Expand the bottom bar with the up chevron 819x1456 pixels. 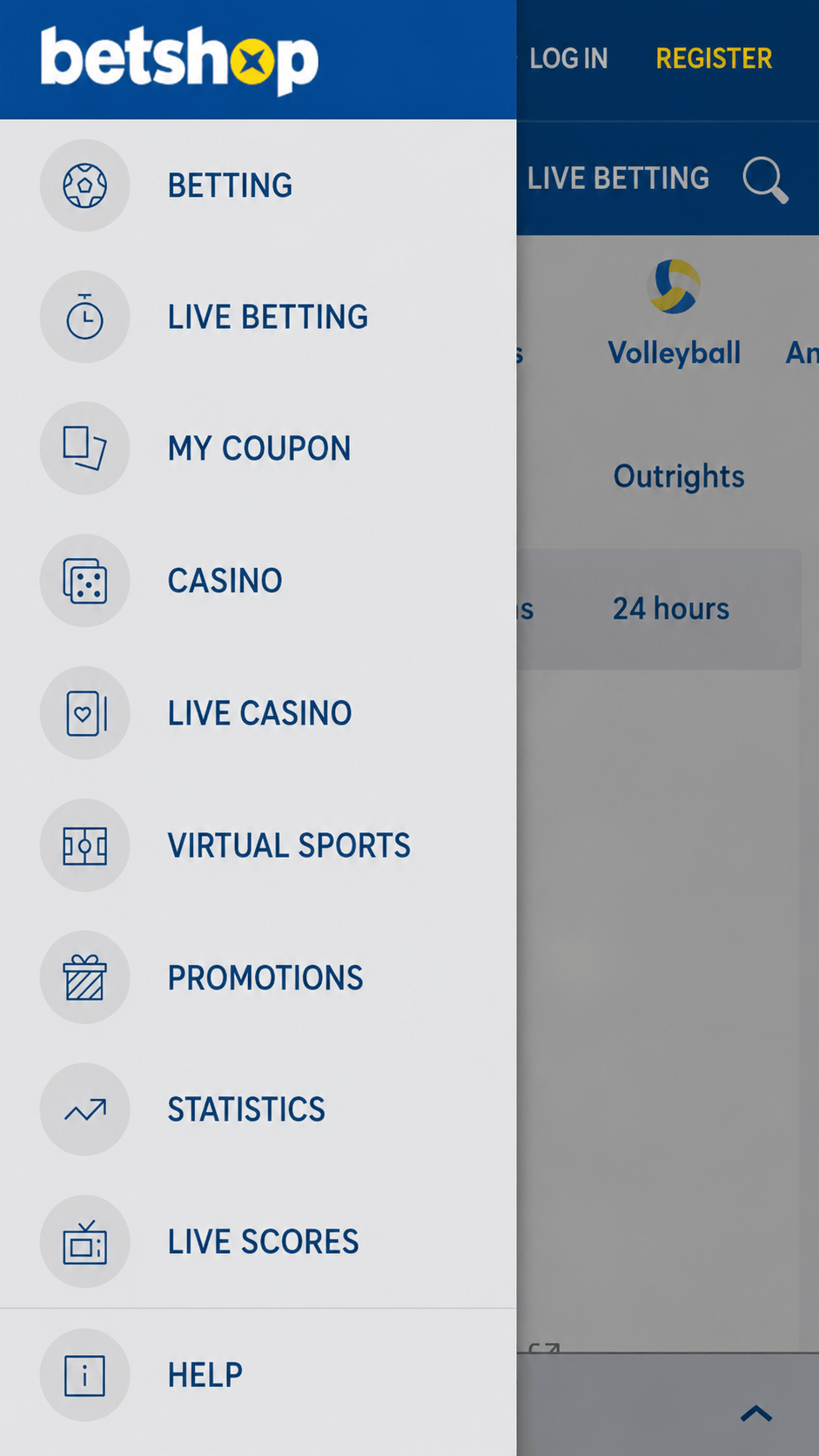click(756, 1413)
